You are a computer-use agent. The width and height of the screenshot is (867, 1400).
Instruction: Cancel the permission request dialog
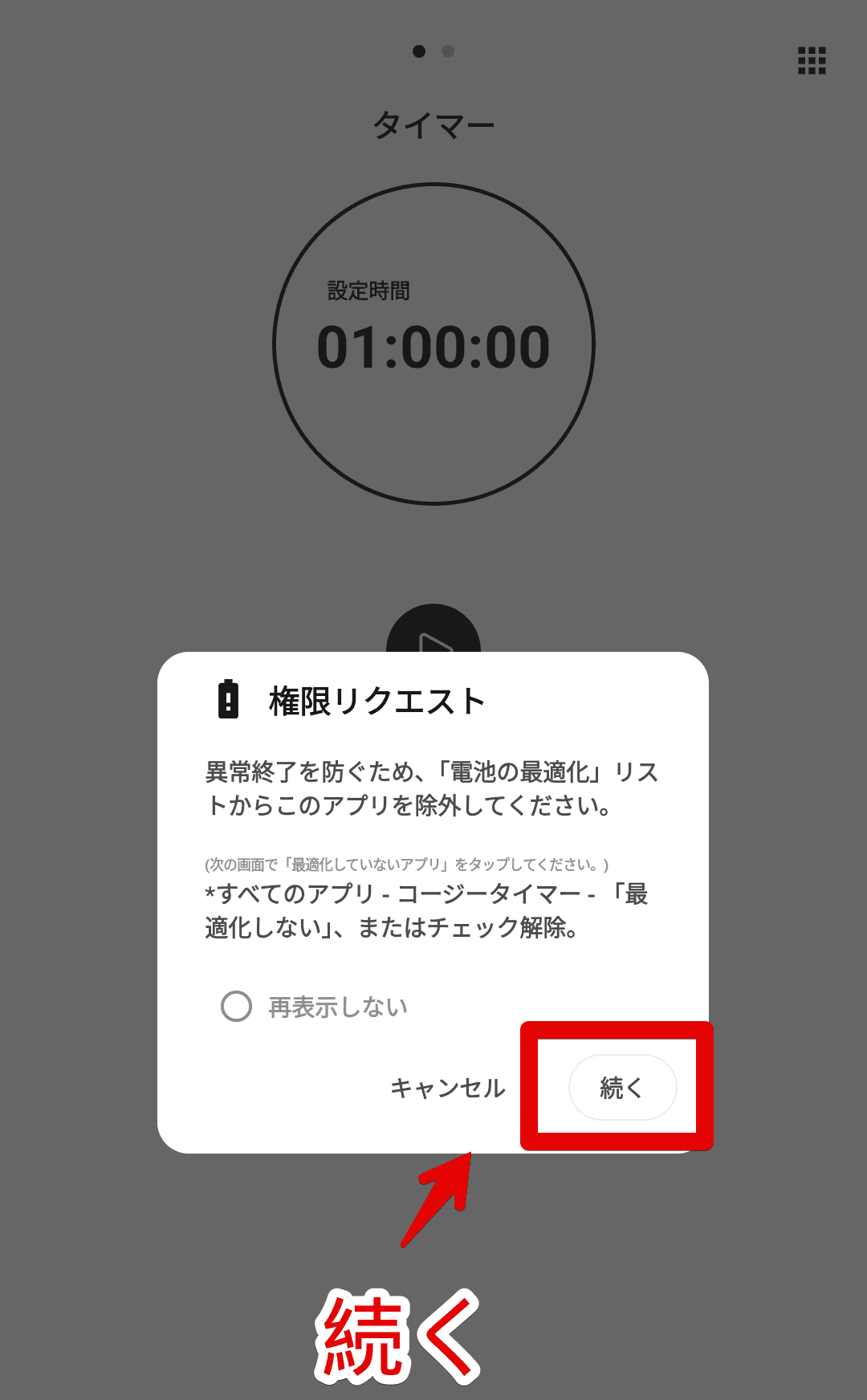click(448, 1088)
